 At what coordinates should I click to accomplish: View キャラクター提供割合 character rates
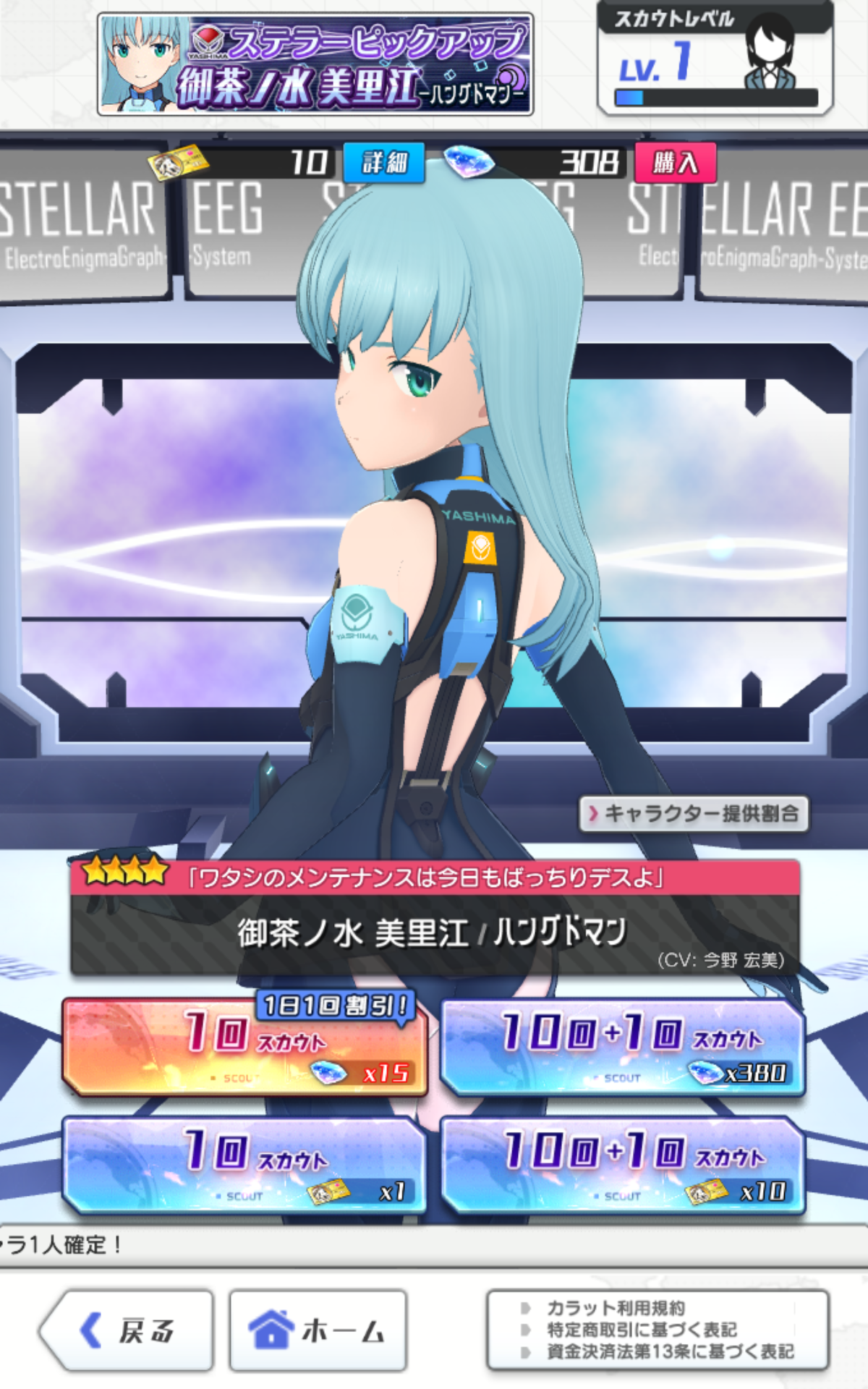click(694, 813)
